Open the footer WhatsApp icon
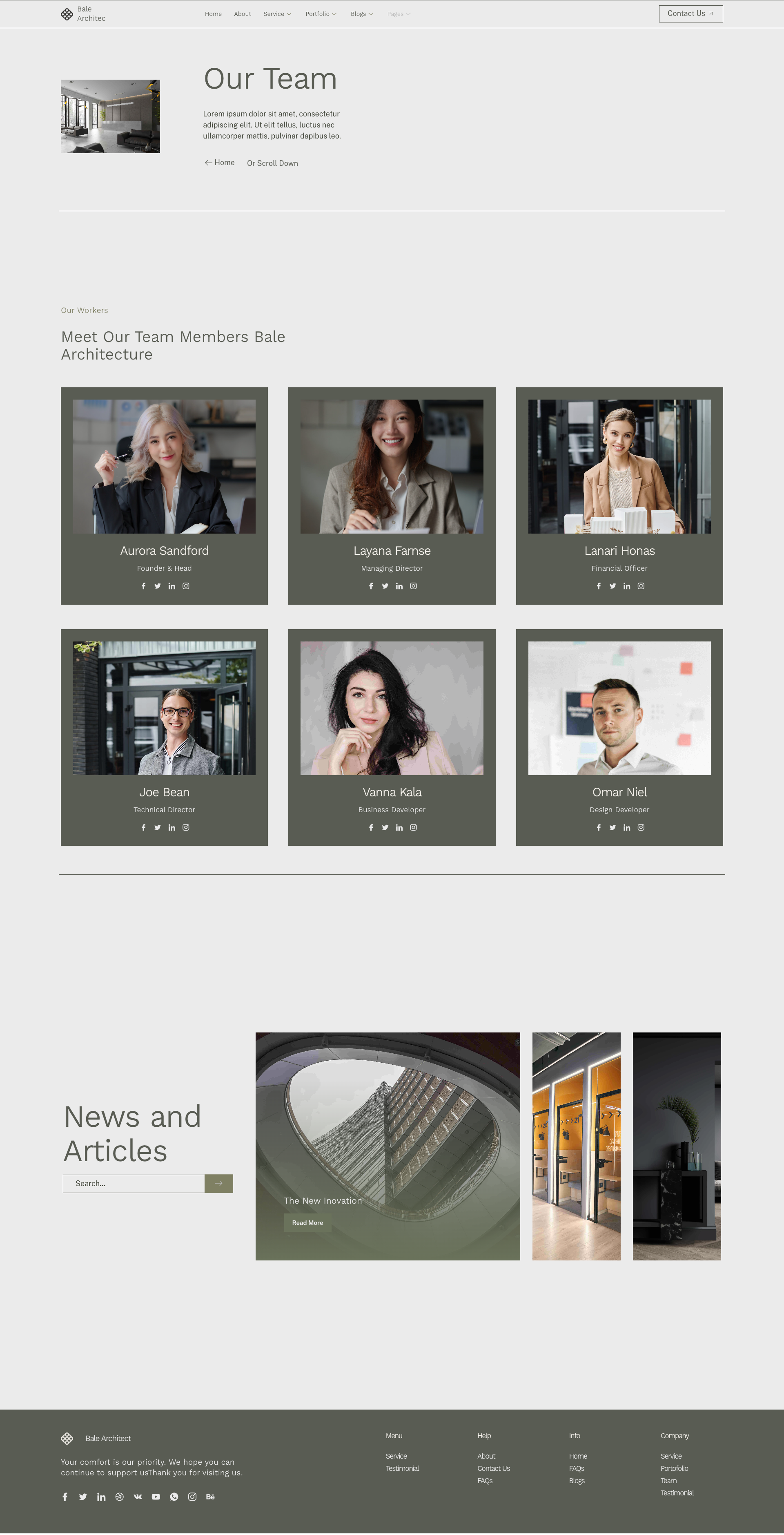Screen dimensions: 784x1535 174,1496
